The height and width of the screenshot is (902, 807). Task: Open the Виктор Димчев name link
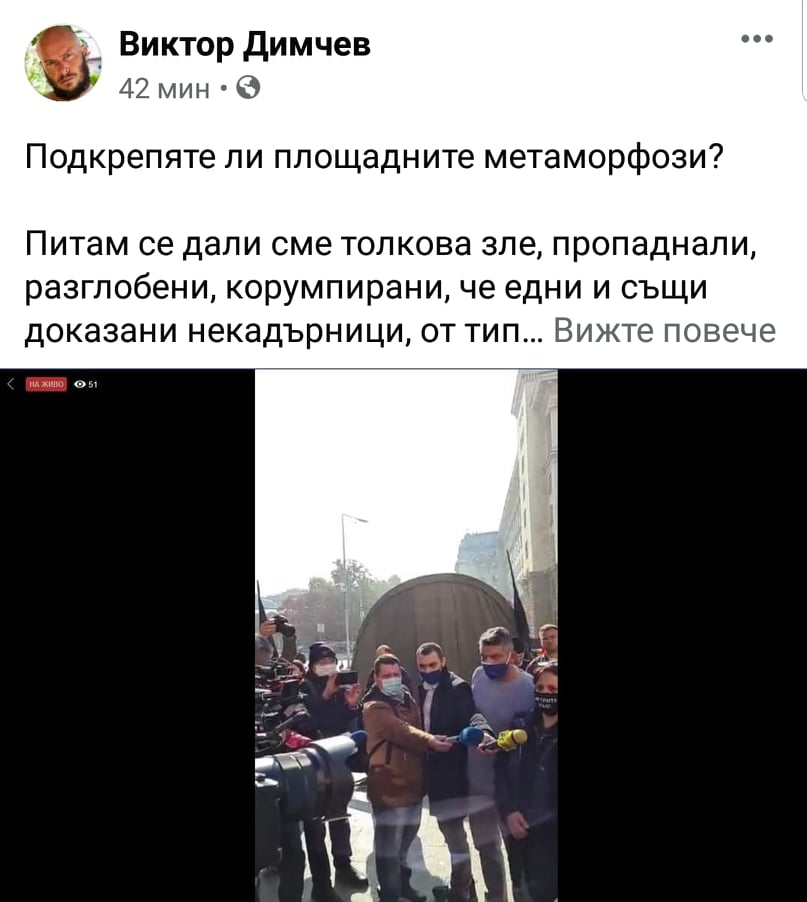245,44
